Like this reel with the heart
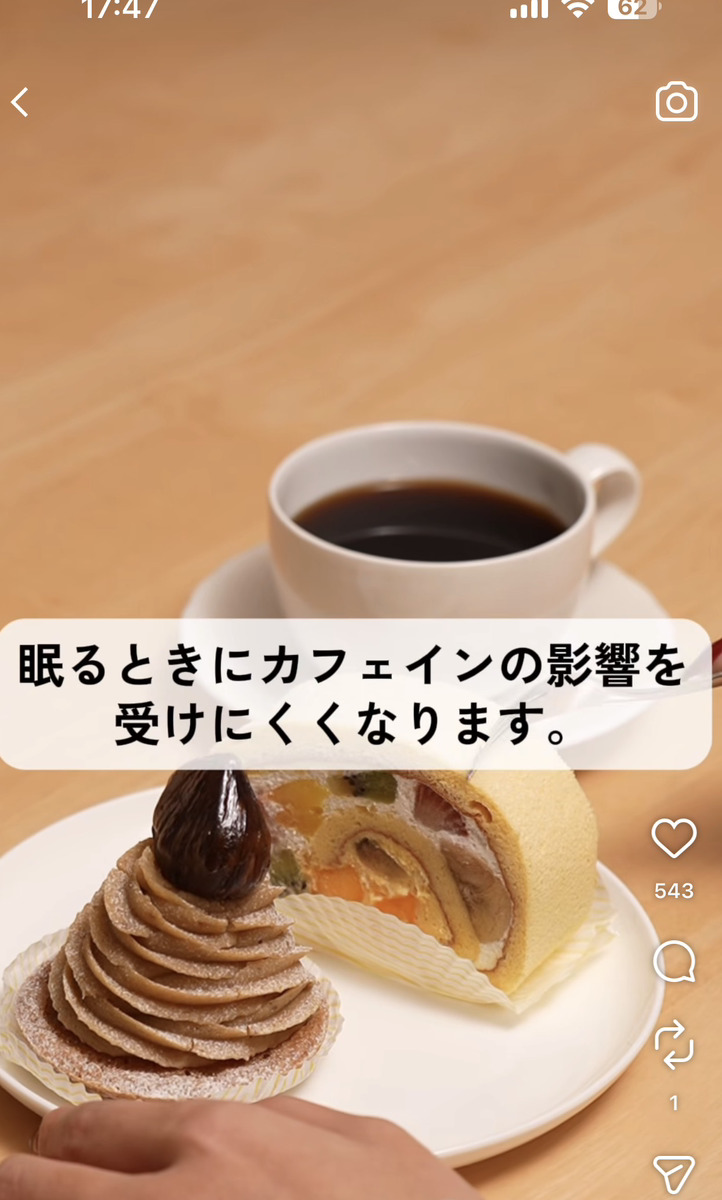This screenshot has width=722, height=1200. coord(673,838)
